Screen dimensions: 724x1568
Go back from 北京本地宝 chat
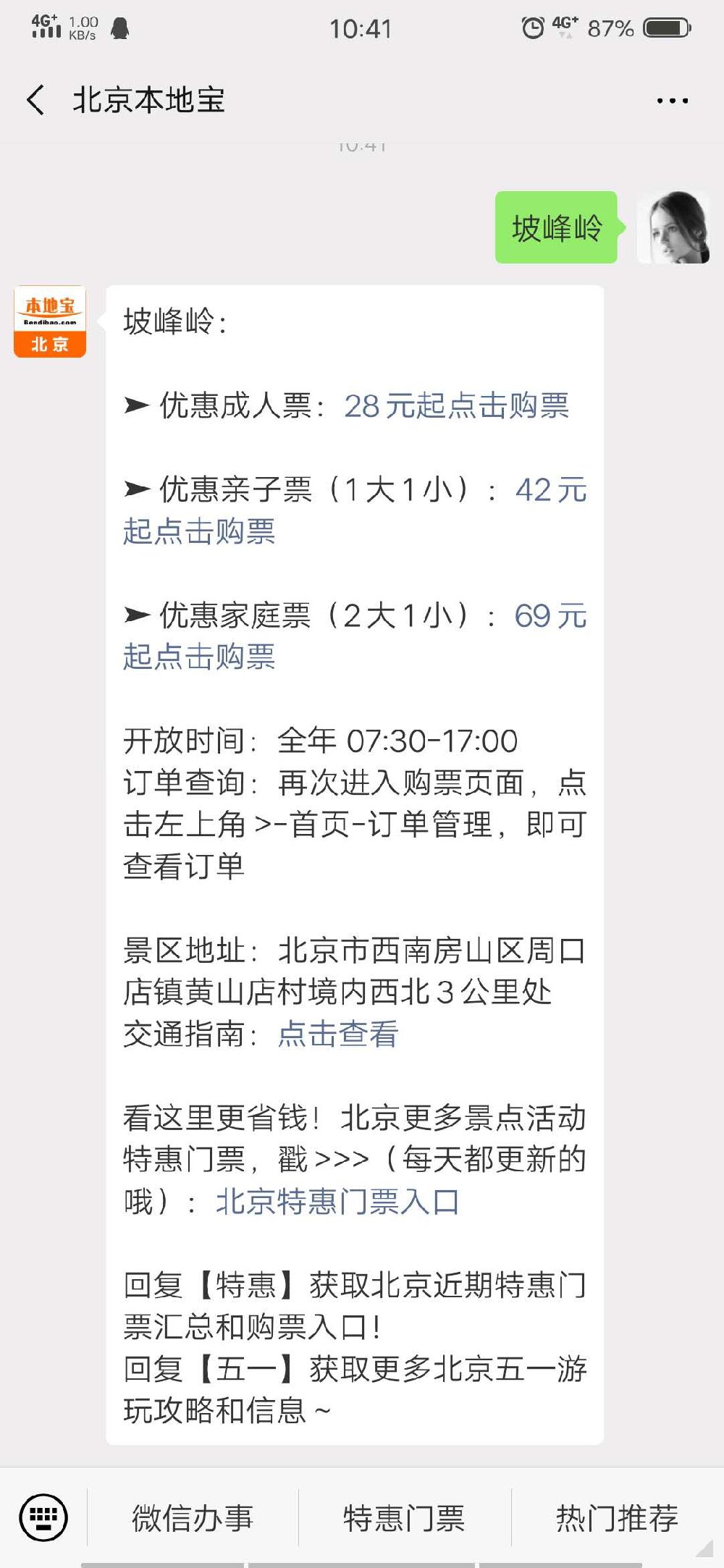(x=35, y=100)
